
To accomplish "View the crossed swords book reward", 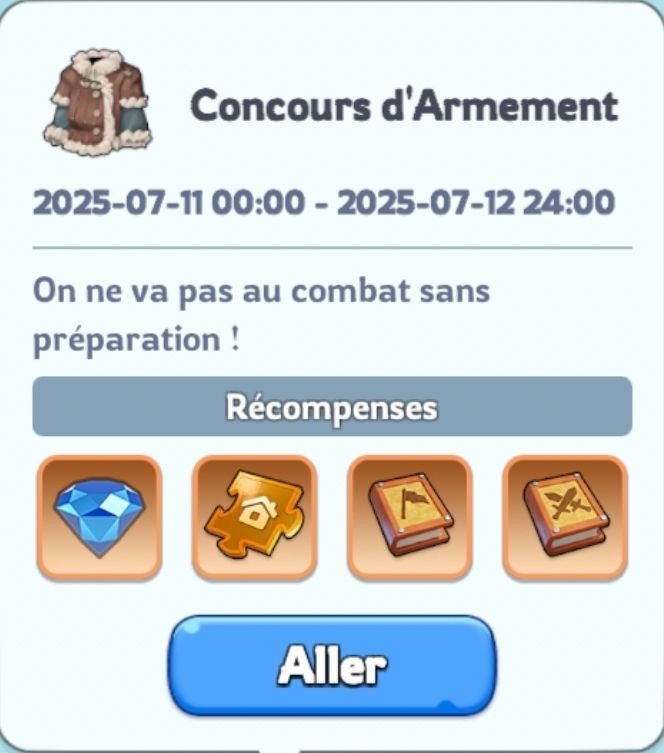I will 564,517.
